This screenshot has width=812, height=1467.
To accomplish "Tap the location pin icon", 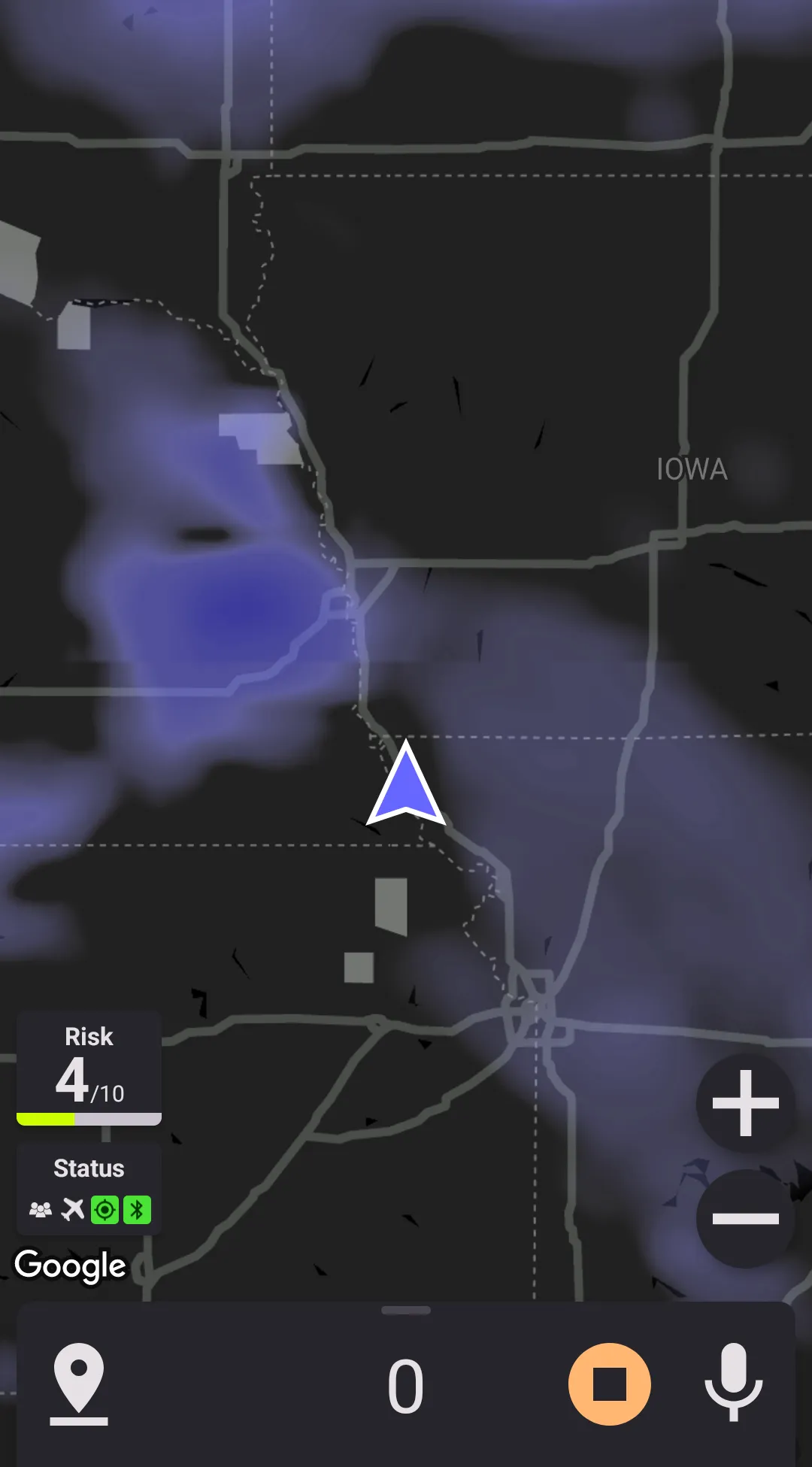I will (79, 1384).
